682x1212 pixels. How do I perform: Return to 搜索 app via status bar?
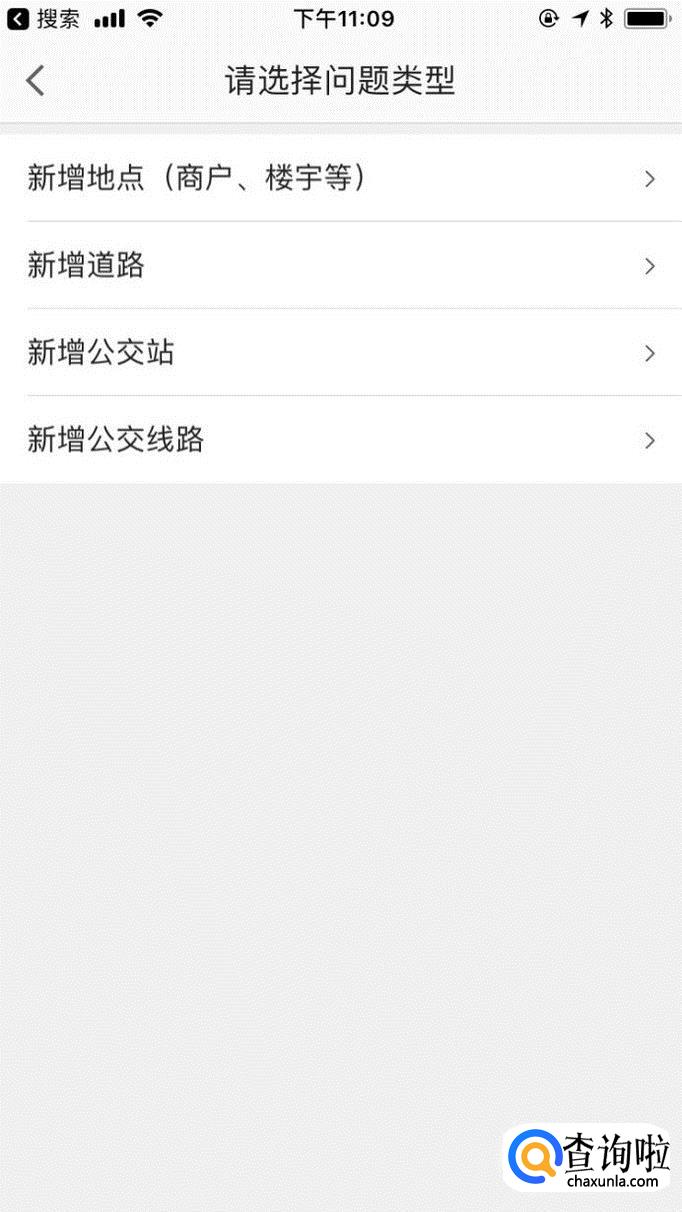tap(44, 18)
